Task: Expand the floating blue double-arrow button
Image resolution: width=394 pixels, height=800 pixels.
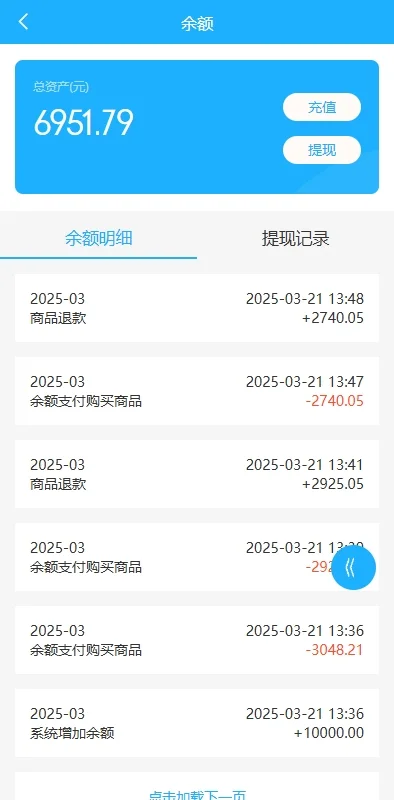Action: [x=354, y=568]
